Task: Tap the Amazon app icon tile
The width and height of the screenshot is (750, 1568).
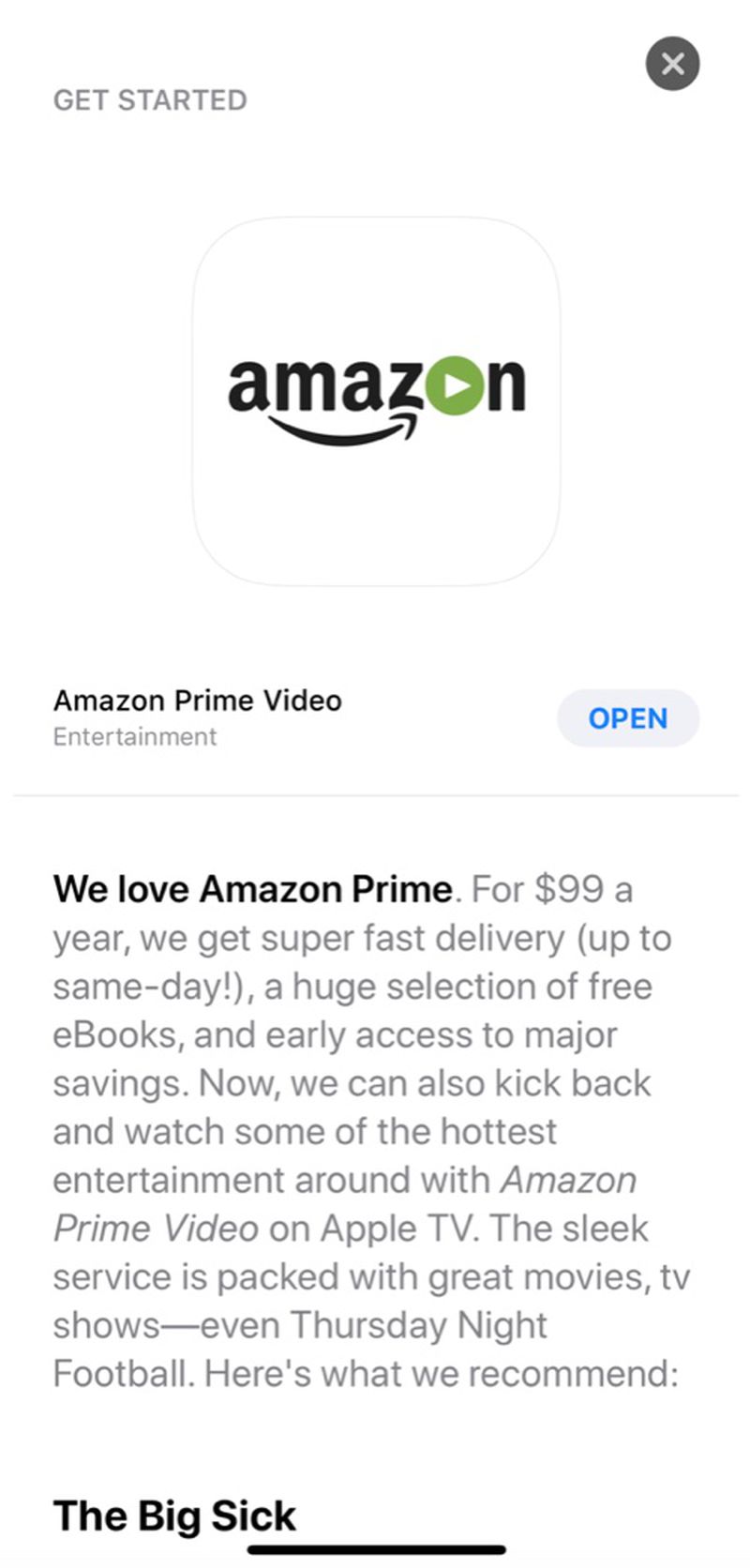Action: click(x=376, y=401)
